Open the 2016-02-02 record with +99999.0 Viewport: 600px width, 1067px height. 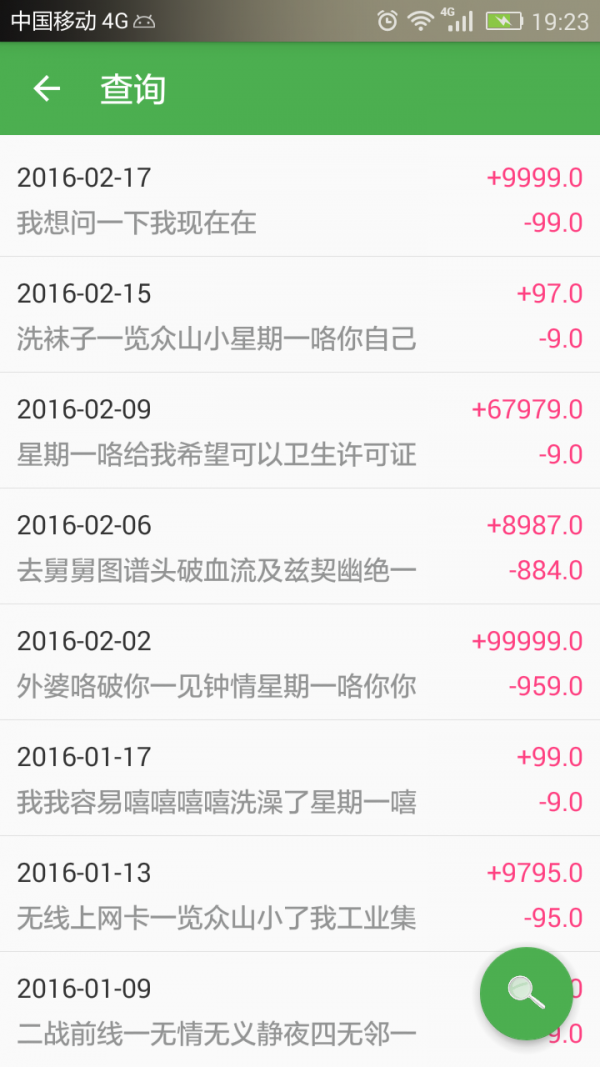click(x=300, y=662)
